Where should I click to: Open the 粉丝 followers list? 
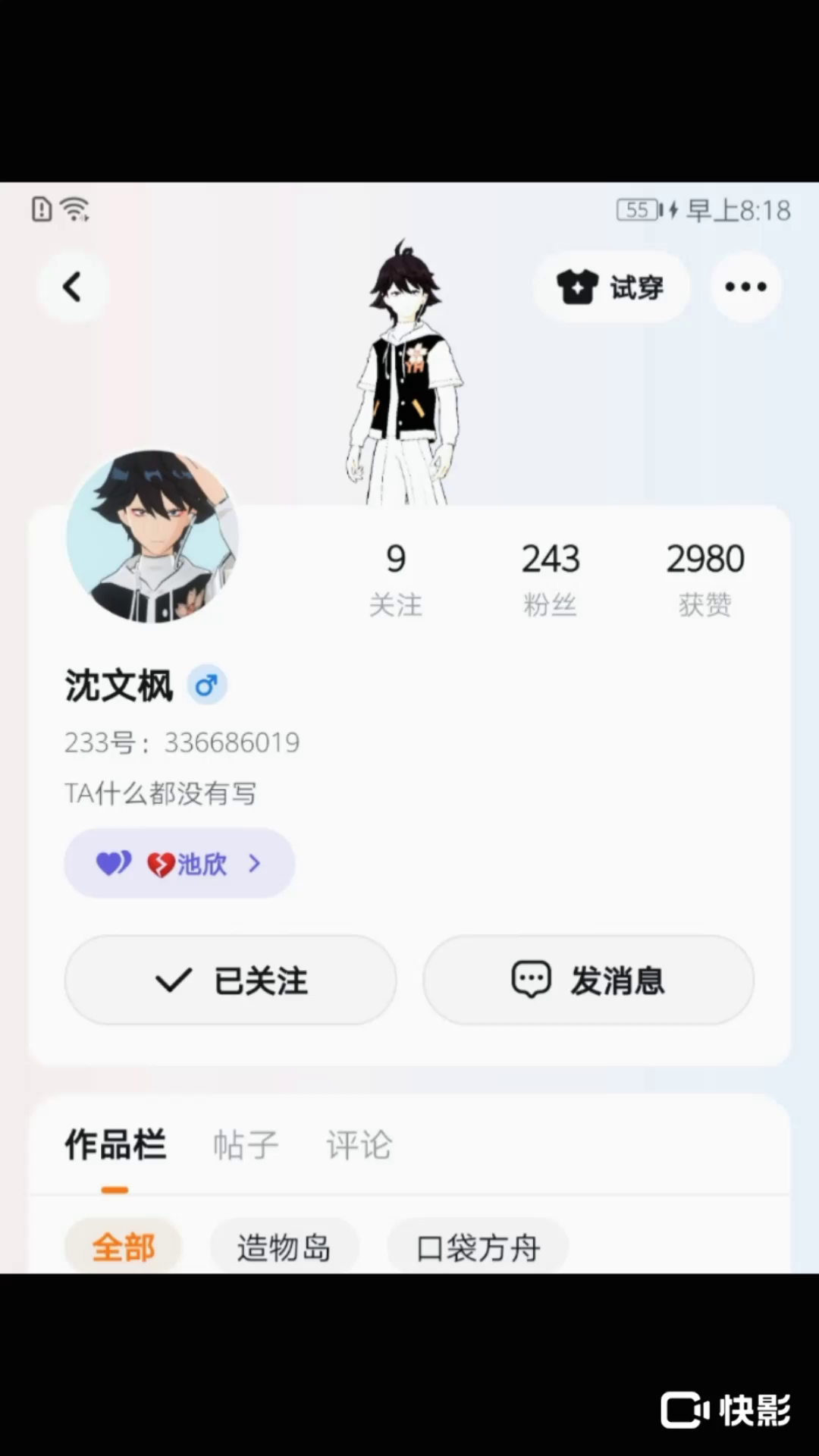[x=550, y=578]
